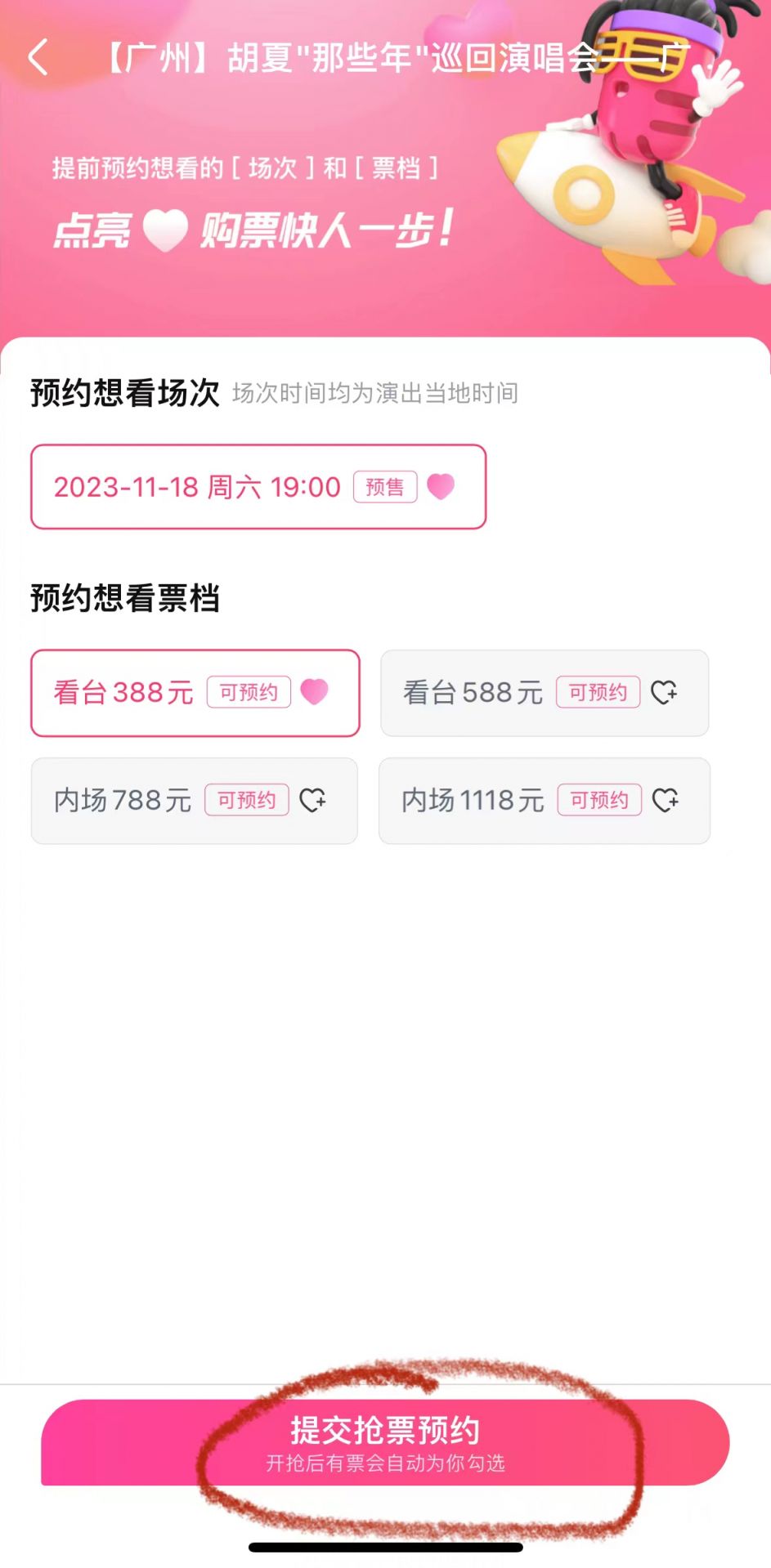Select the 内场788元 ticket tier

[x=195, y=801]
